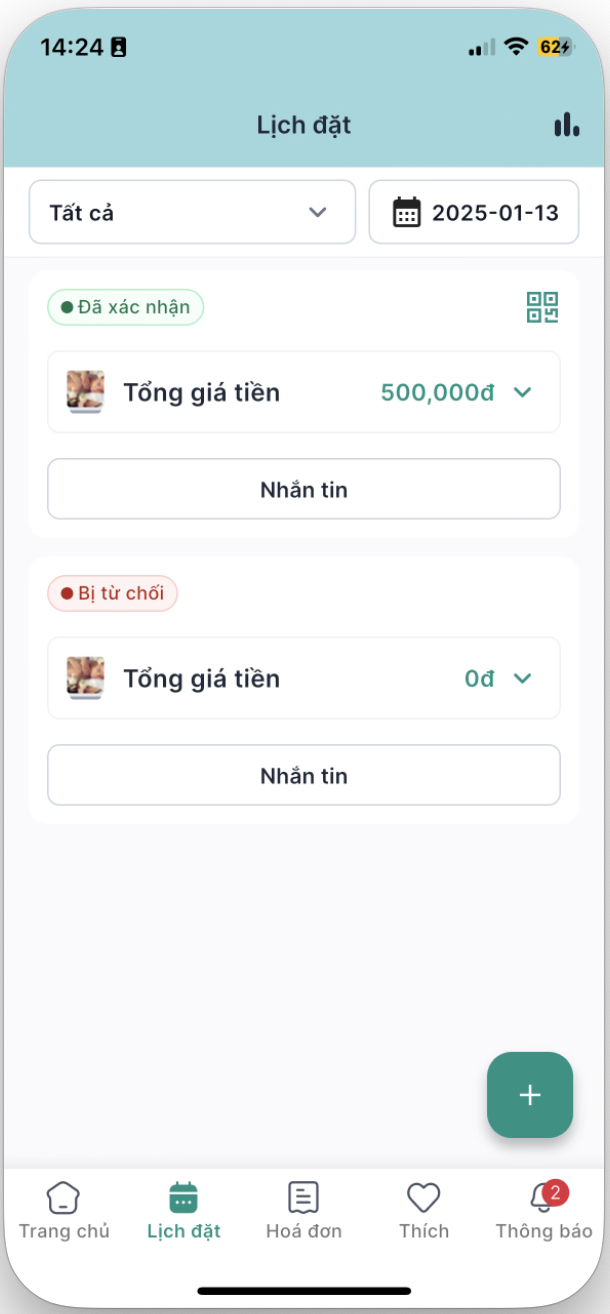Image resolution: width=610 pixels, height=1314 pixels.
Task: Open the statistics chart icon
Action: tap(566, 125)
